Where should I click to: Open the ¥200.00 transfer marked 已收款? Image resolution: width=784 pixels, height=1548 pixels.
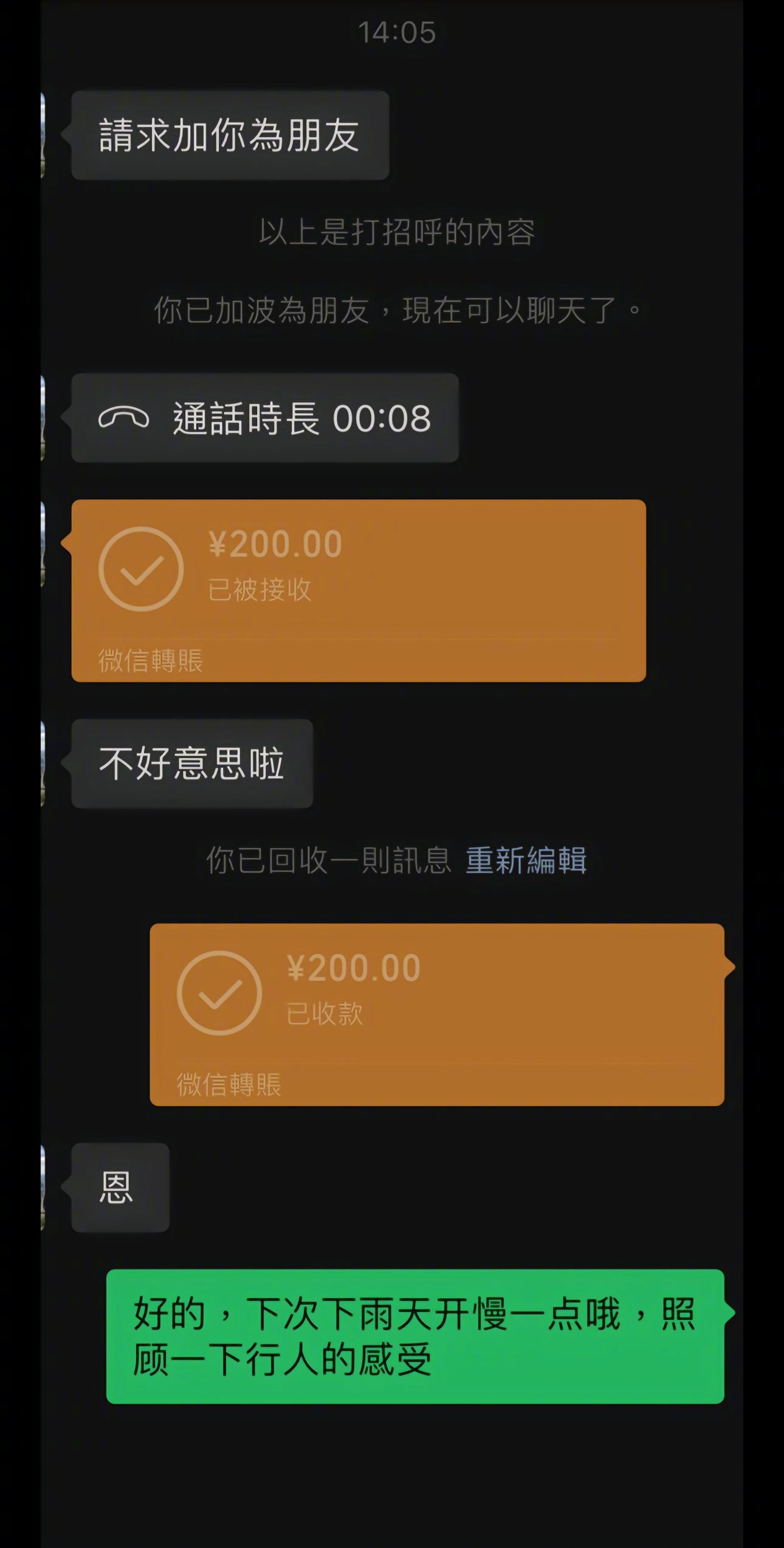436,1014
